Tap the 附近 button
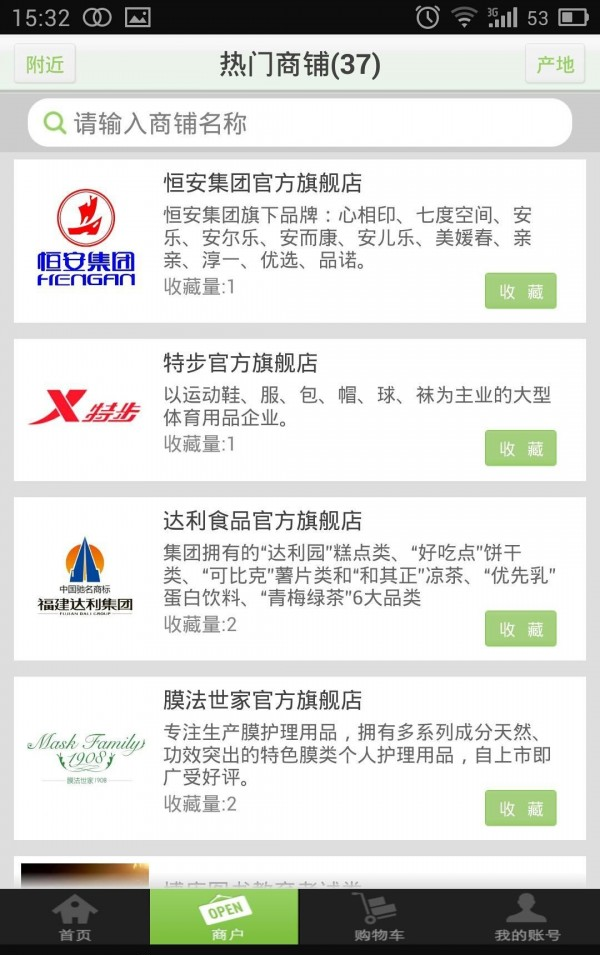The width and height of the screenshot is (600, 955). coord(45,65)
